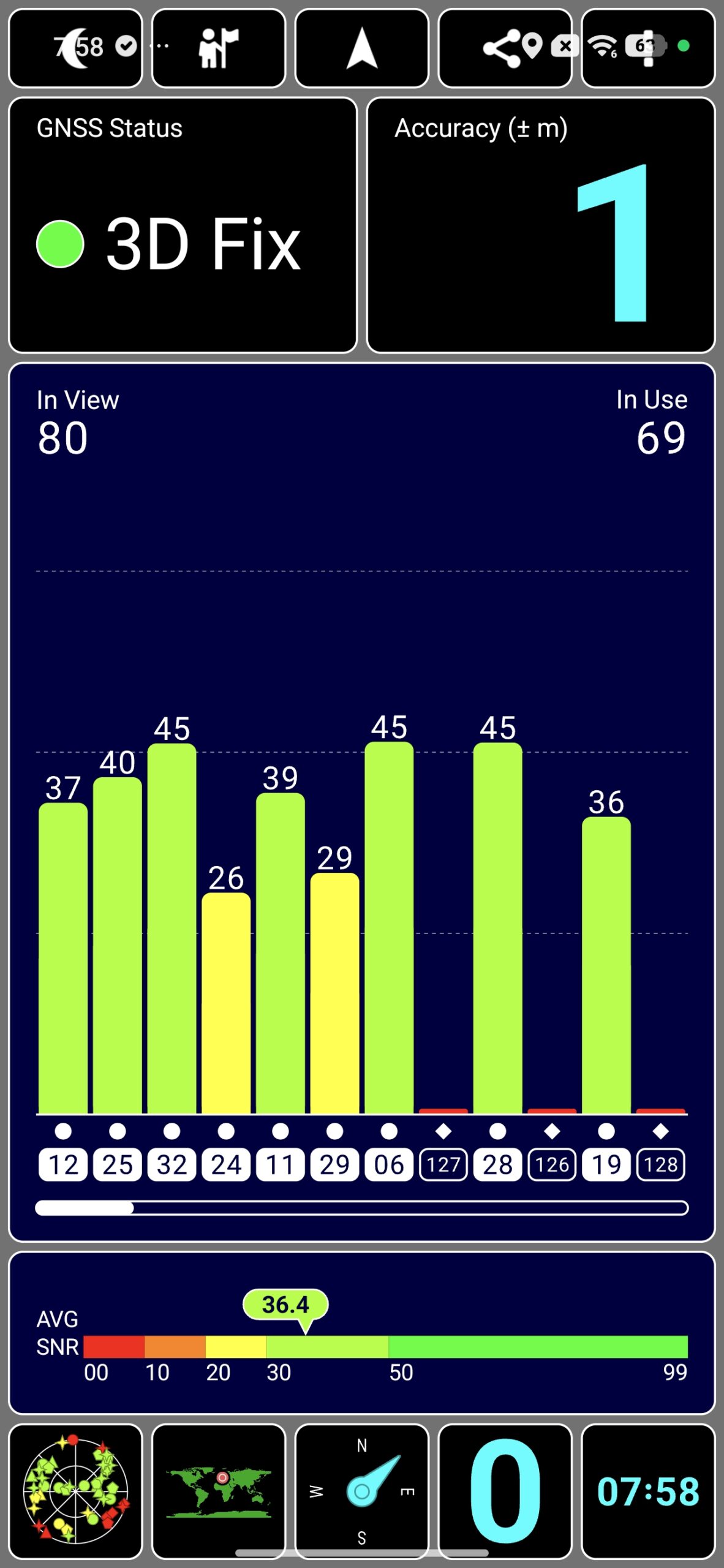Open the satellite sky view tile
This screenshot has width=724, height=1568.
pos(75,1491)
